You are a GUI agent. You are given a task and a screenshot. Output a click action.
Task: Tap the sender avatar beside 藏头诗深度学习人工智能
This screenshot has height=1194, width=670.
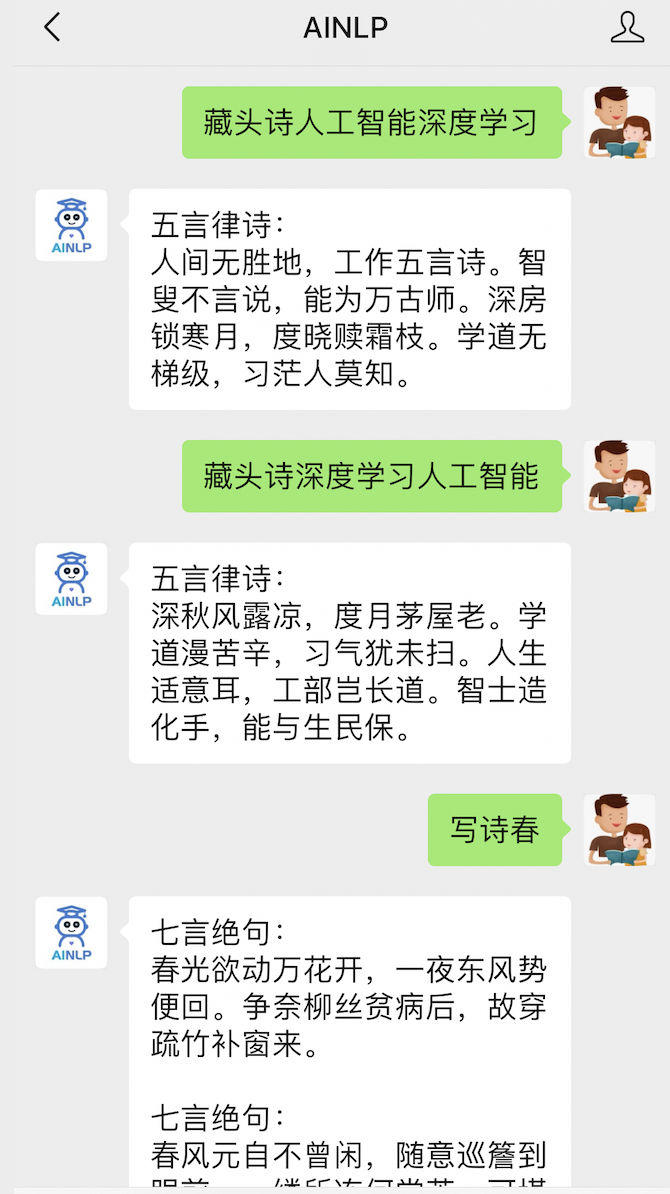(619, 476)
